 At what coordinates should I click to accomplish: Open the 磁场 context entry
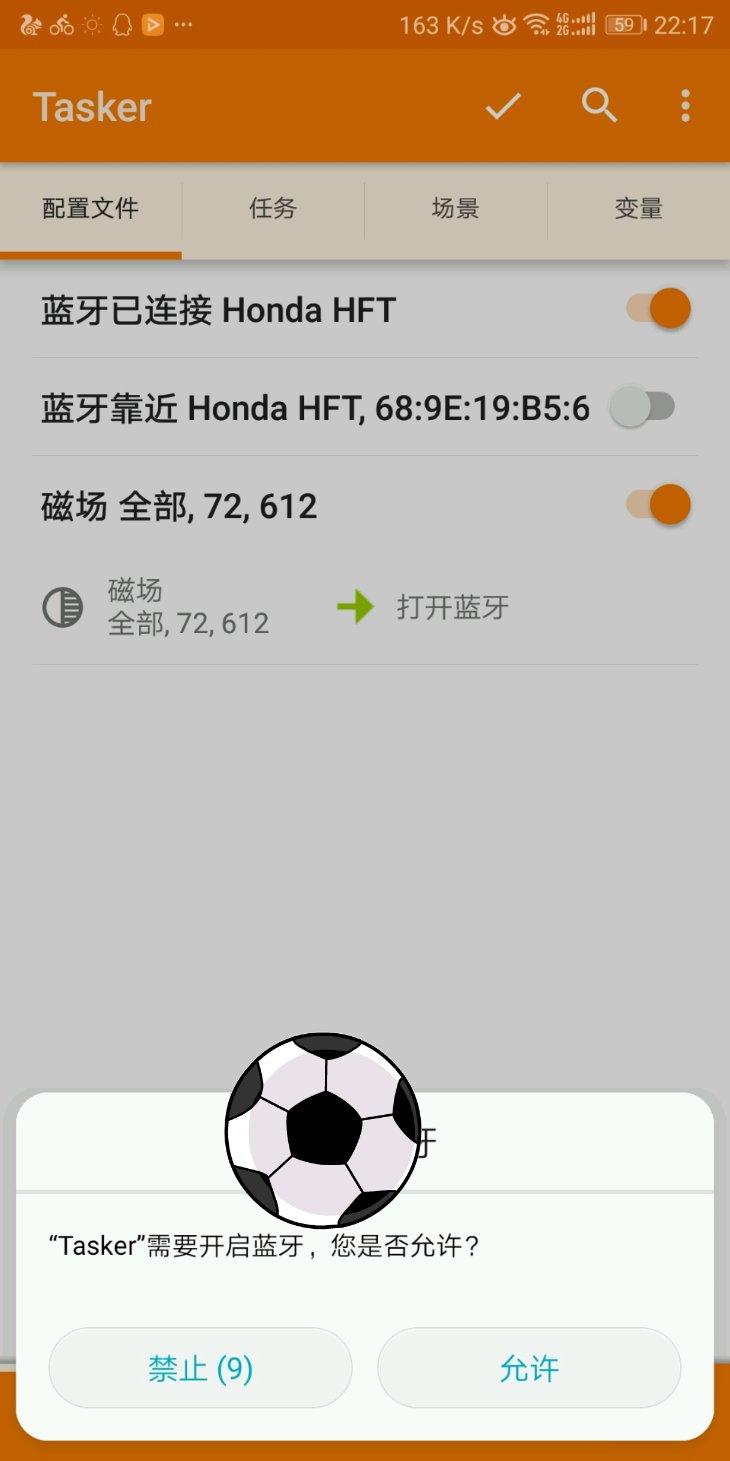pos(156,607)
